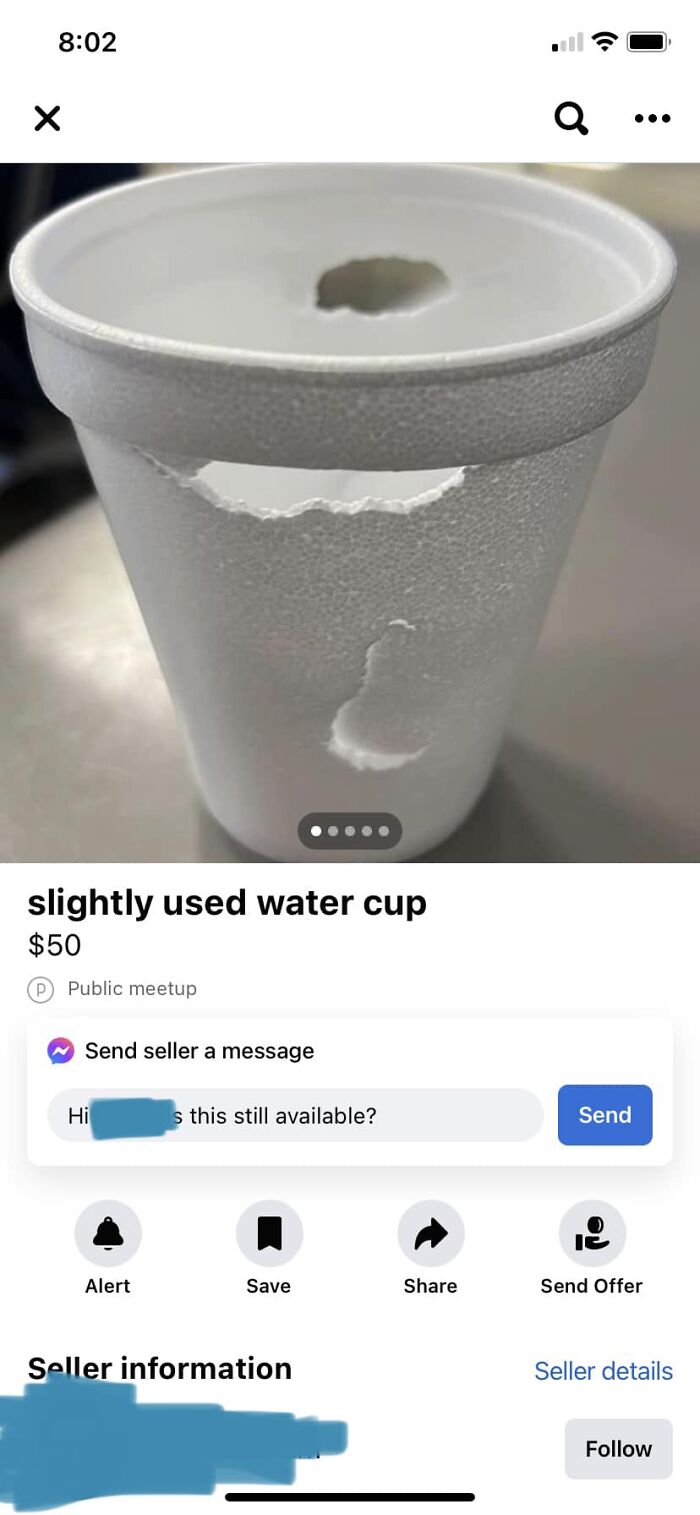Viewport: 700px width, 1515px height.
Task: Set an alert for this listing
Action: coord(108,1233)
